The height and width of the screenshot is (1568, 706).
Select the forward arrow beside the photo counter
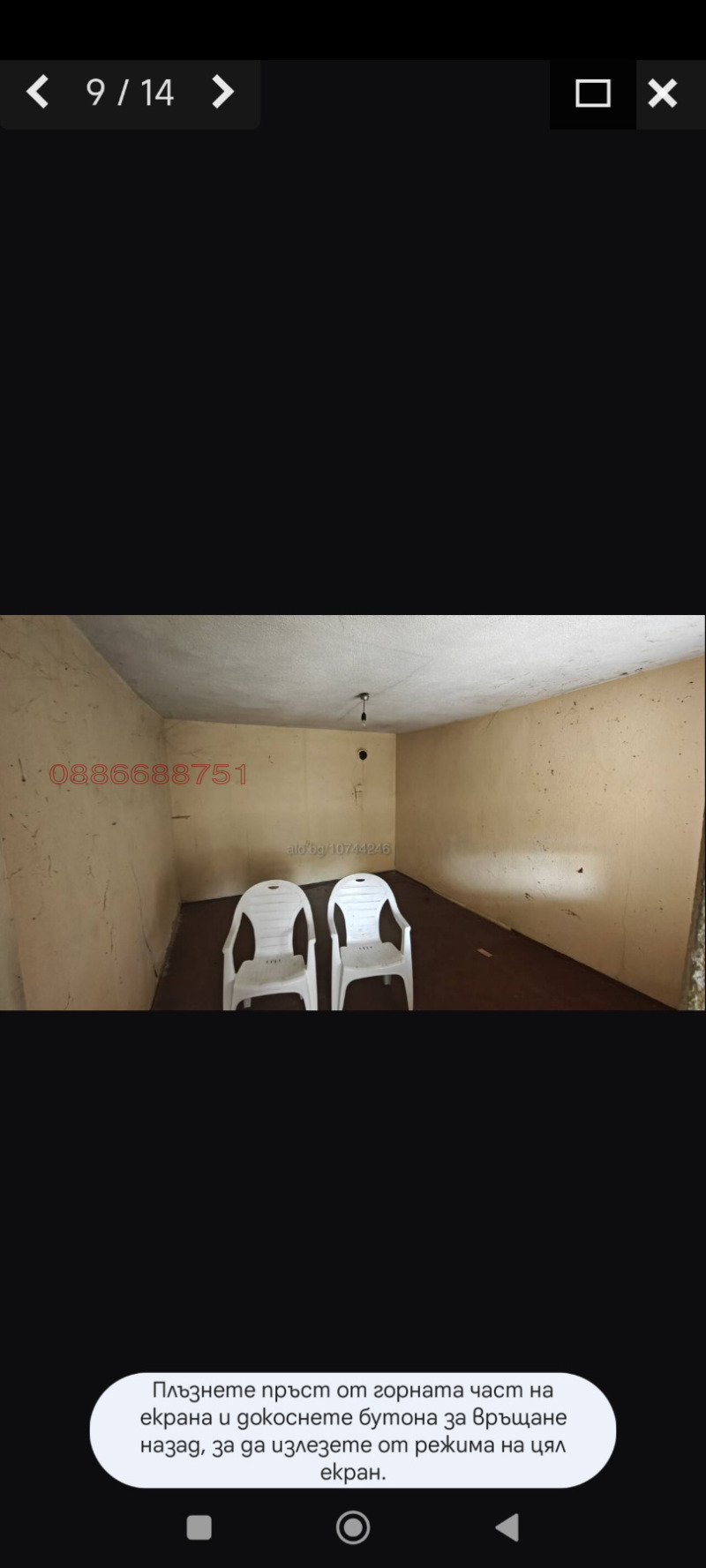[222, 93]
